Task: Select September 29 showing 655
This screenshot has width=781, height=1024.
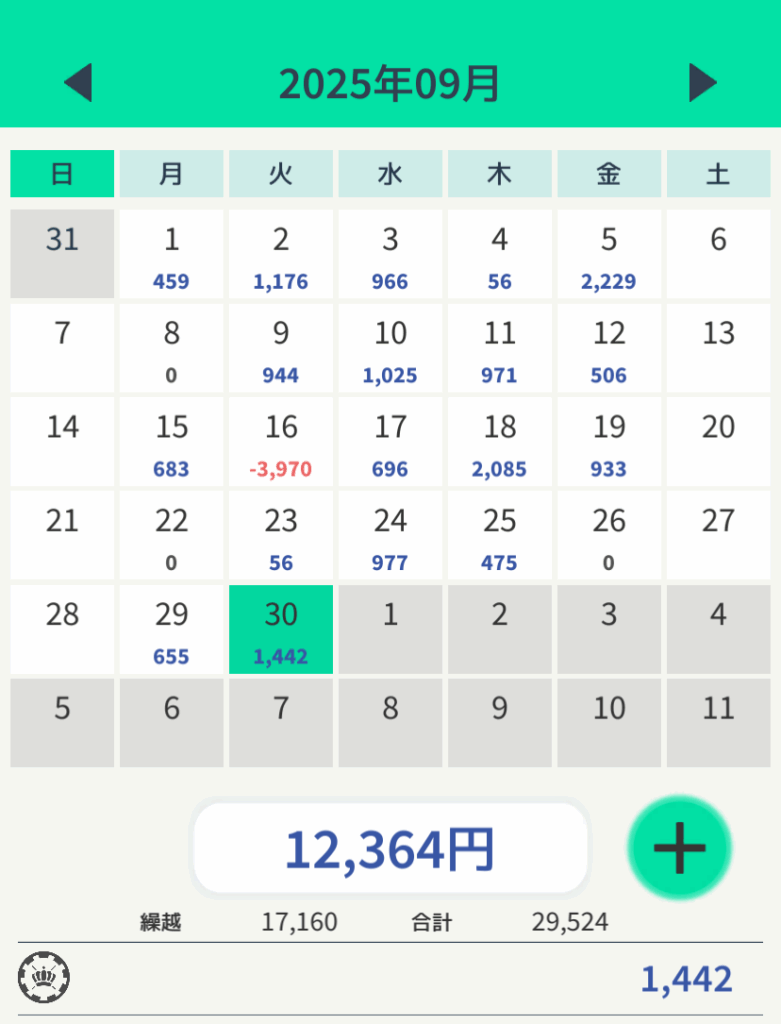Action: click(171, 630)
